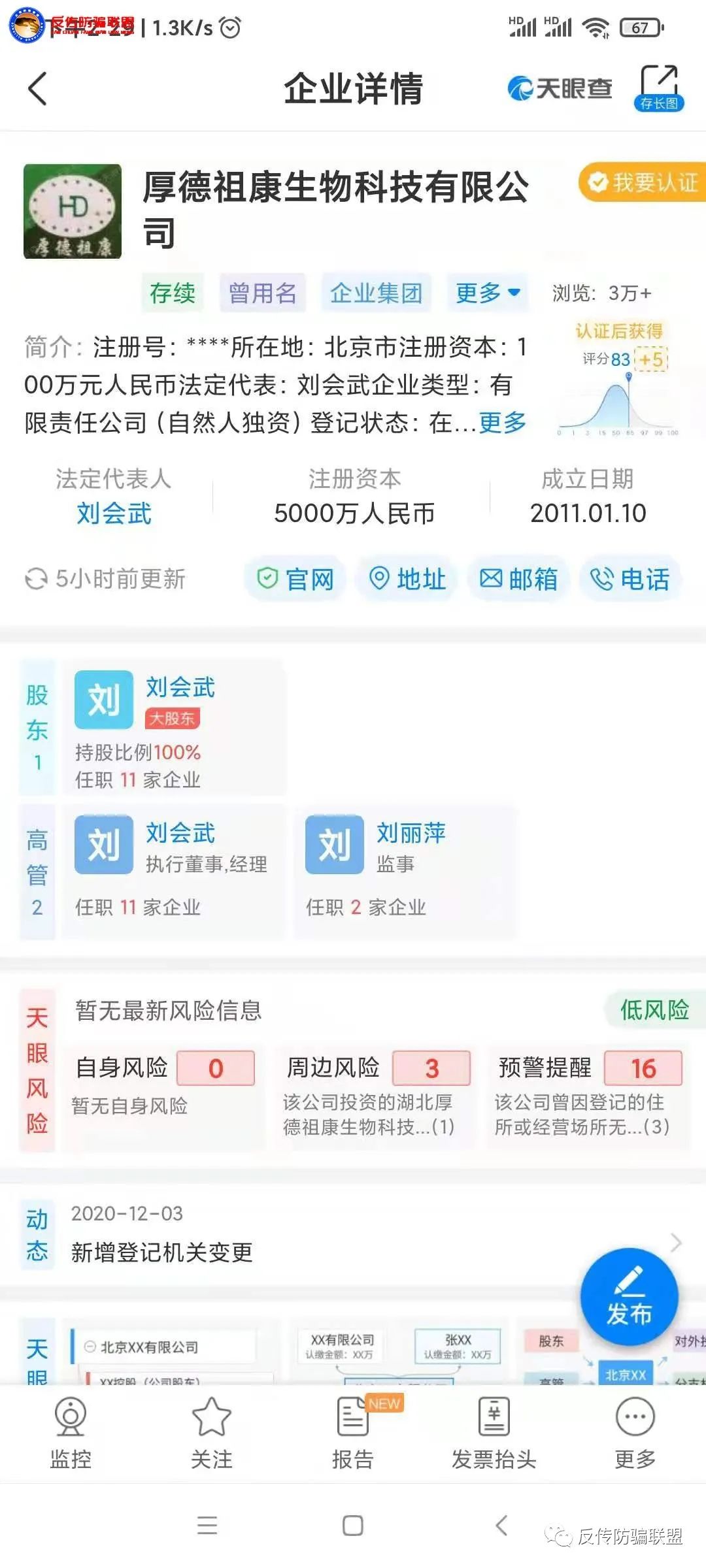Viewport: 706px width, 1568px height.
Task: Open the 官网 website button
Action: (295, 579)
